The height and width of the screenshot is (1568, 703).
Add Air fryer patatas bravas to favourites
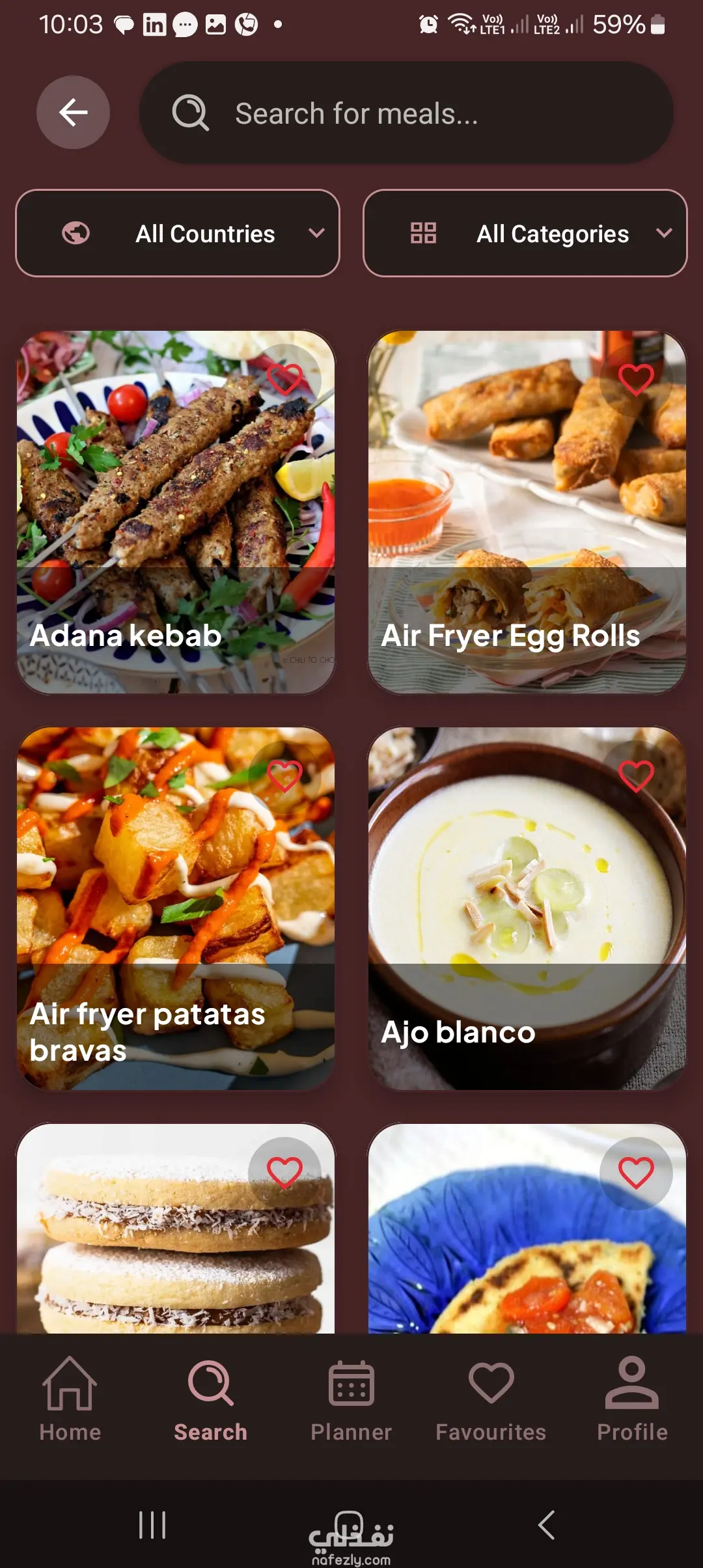tap(284, 776)
